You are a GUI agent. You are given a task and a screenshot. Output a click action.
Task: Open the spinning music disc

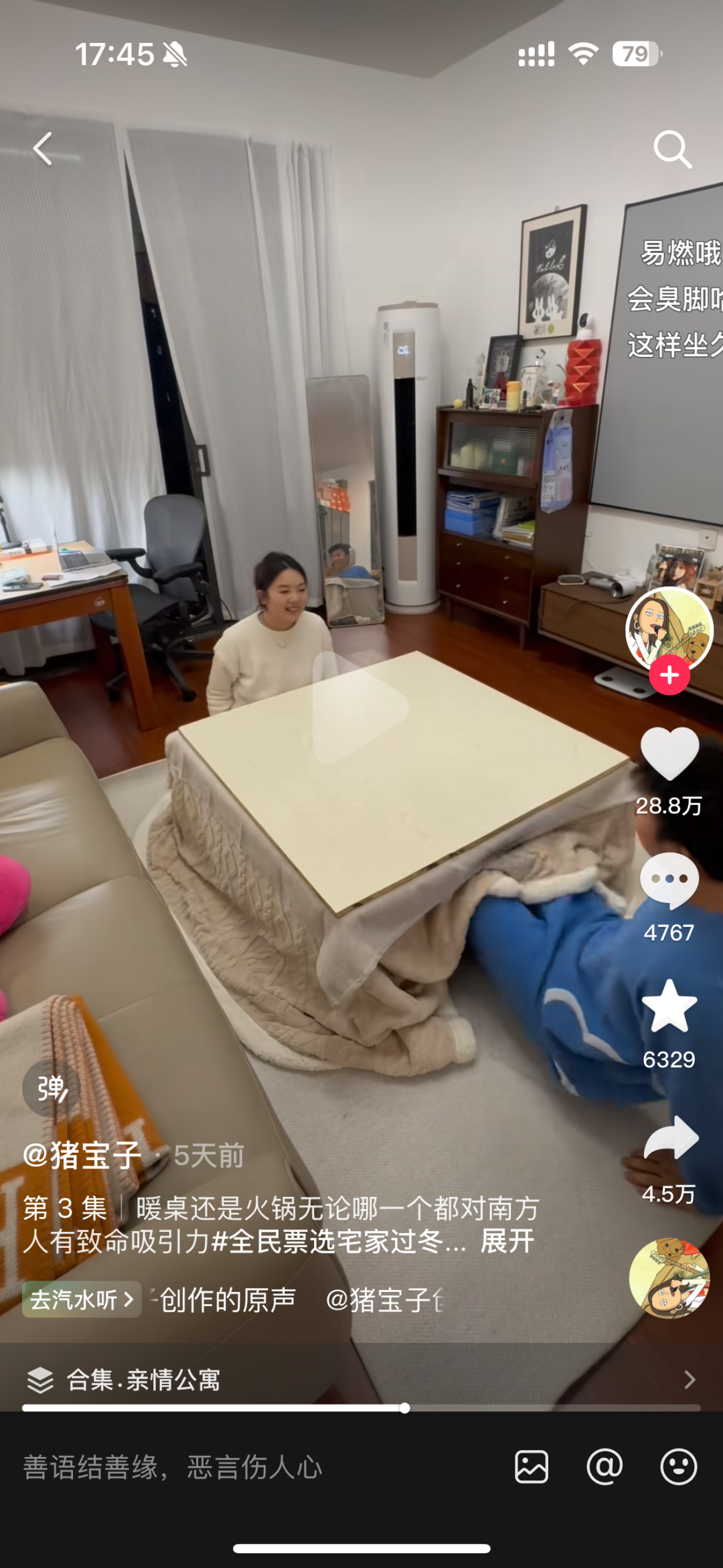pos(669,1277)
